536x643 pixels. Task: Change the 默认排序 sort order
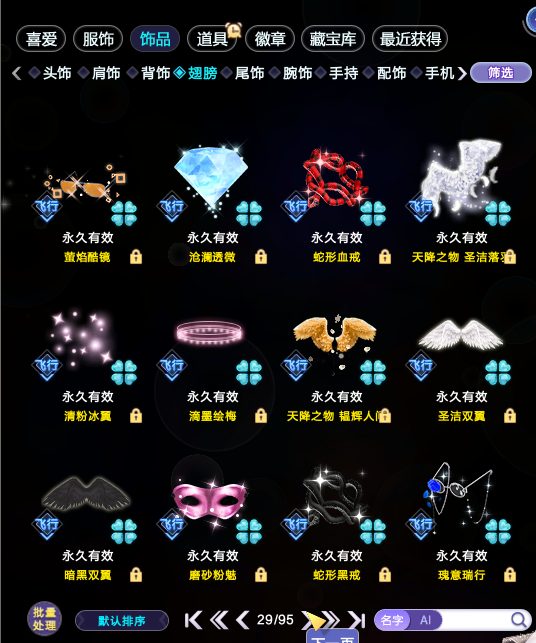point(122,621)
